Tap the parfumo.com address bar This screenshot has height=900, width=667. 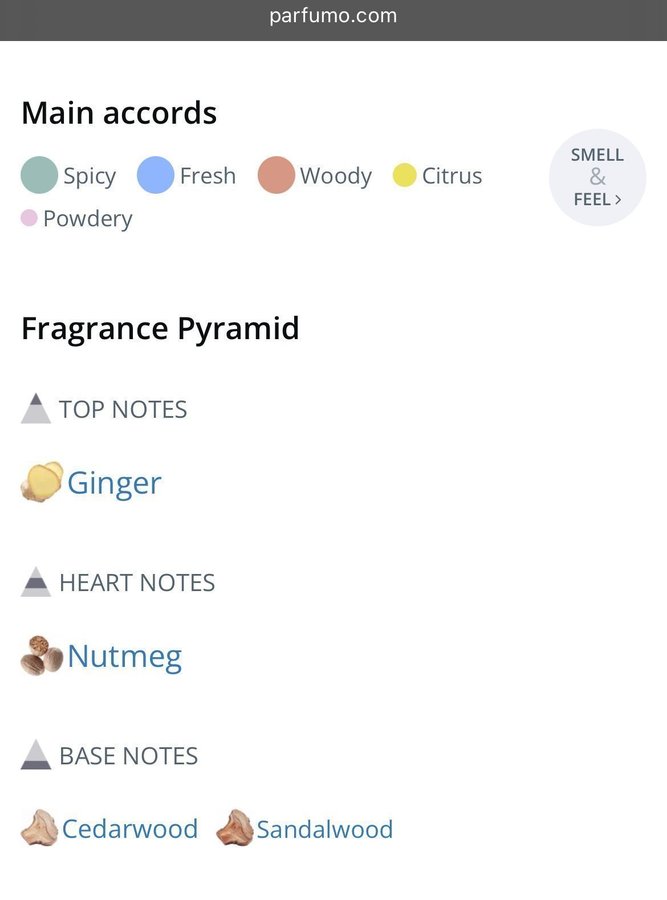pyautogui.click(x=333, y=16)
